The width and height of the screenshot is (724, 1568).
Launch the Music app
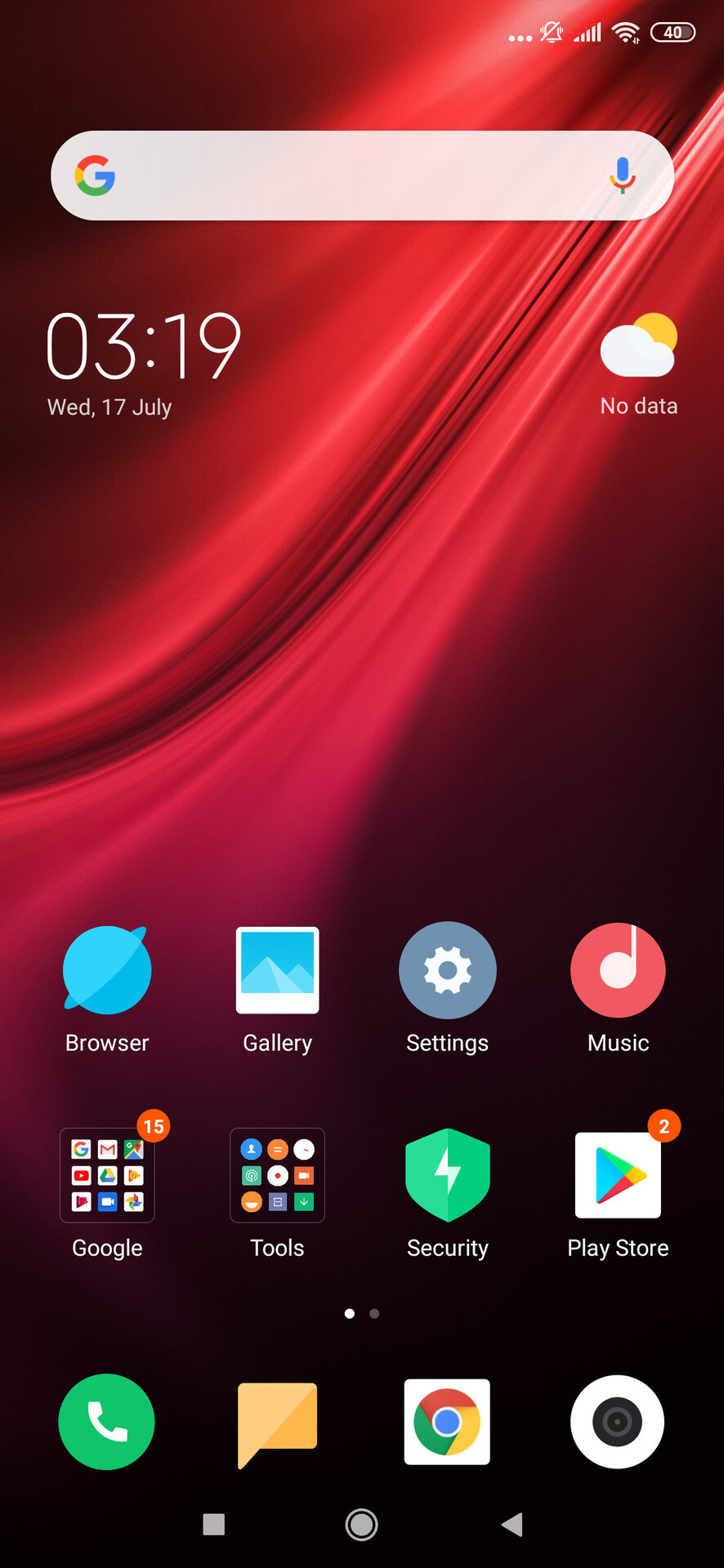pyautogui.click(x=618, y=970)
